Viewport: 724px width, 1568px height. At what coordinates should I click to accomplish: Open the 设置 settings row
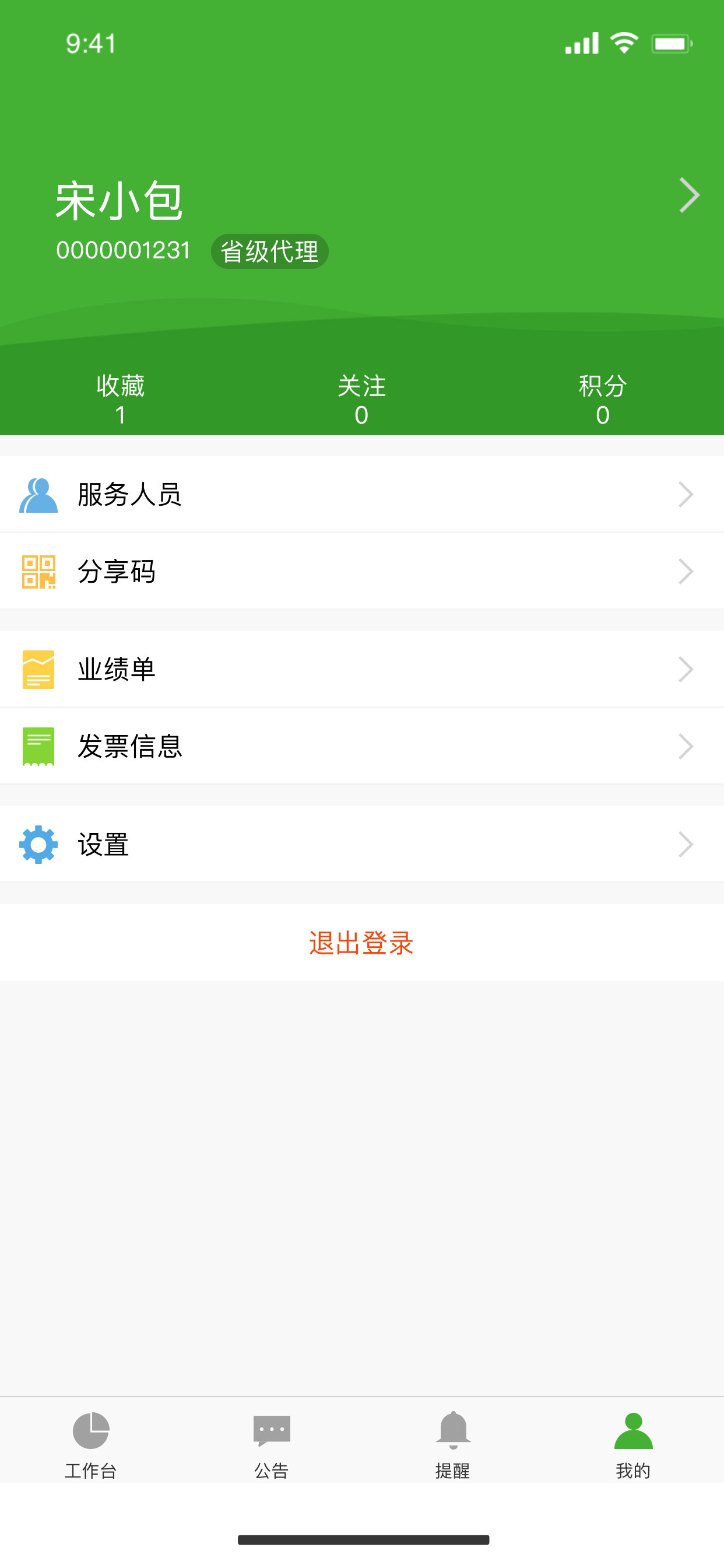(362, 843)
